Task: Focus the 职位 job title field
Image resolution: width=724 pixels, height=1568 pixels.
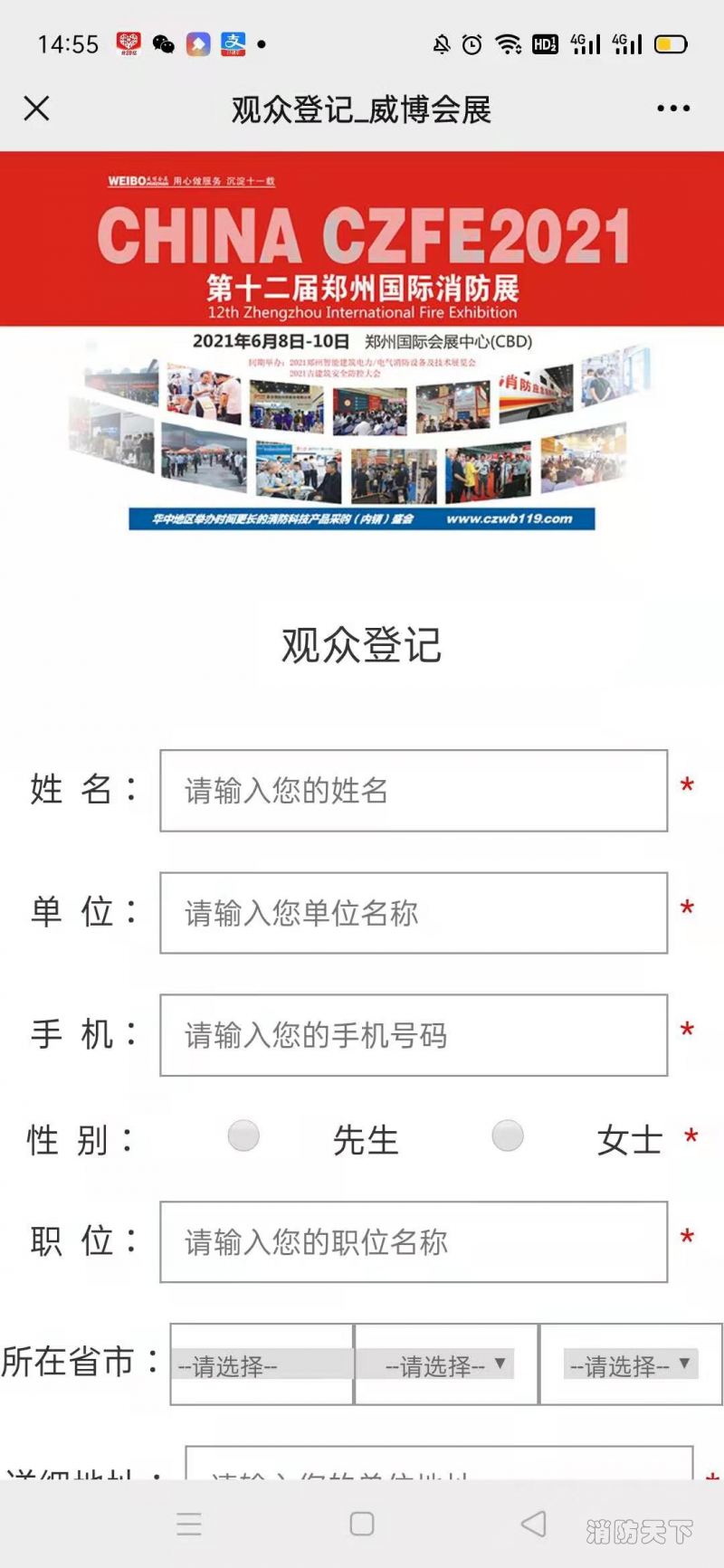Action: tap(414, 1242)
